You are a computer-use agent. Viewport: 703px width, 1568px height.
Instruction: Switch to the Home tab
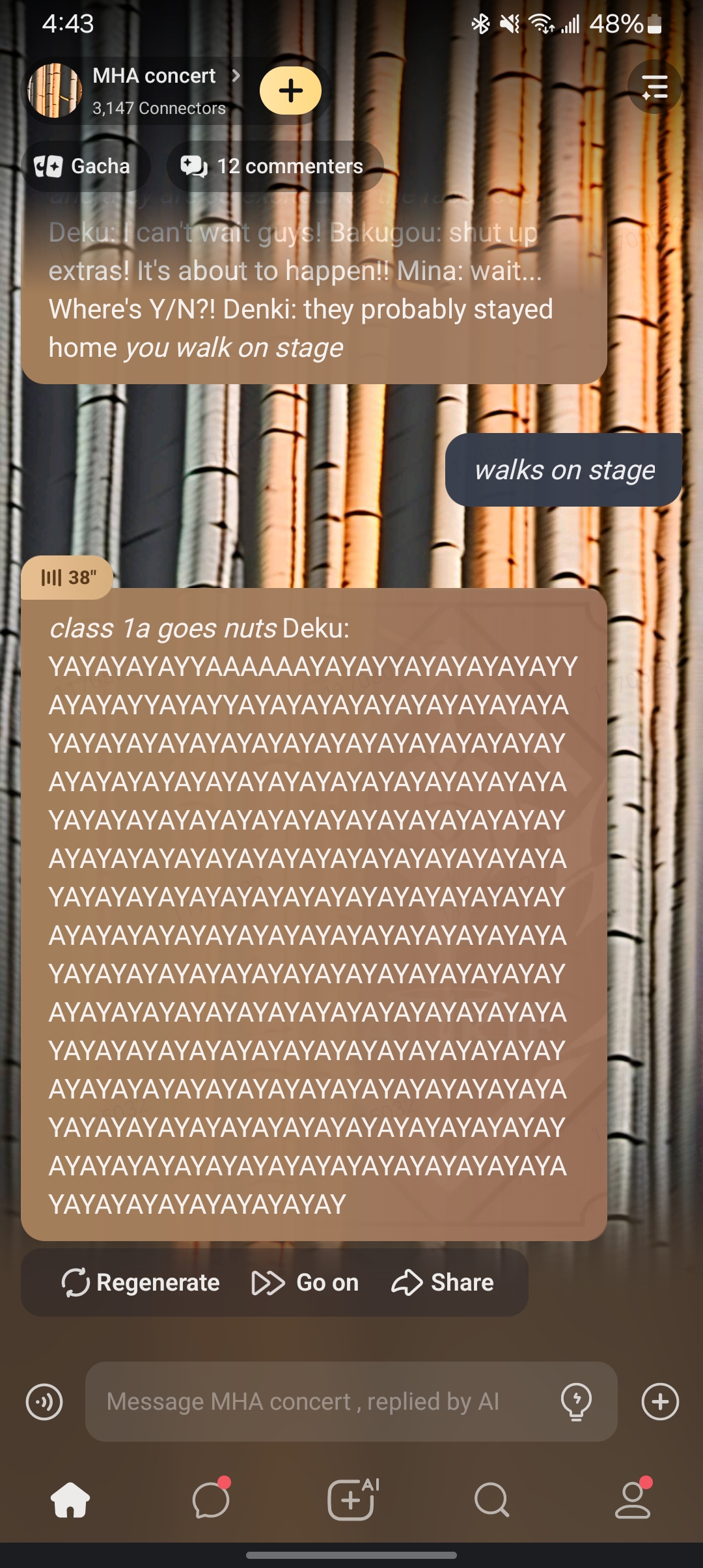[70, 1500]
